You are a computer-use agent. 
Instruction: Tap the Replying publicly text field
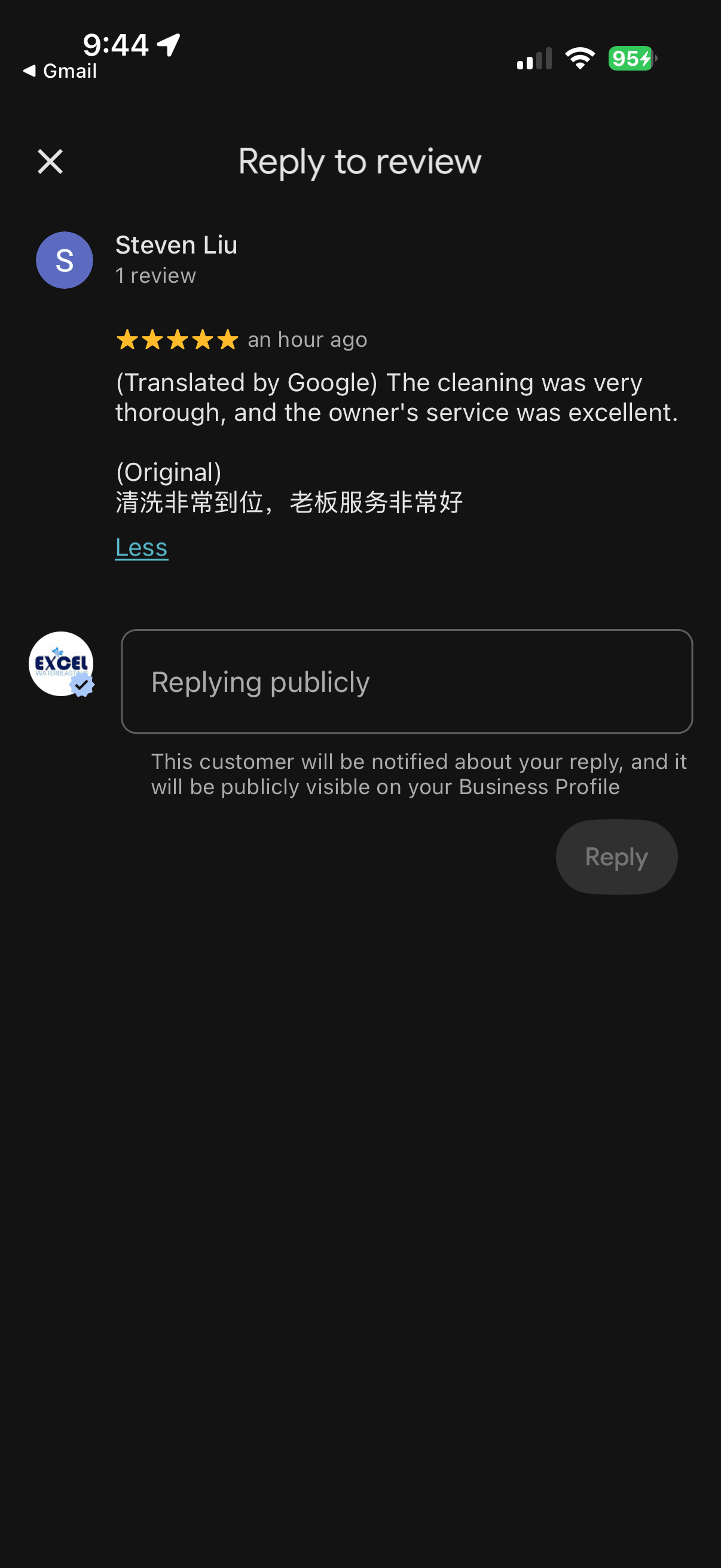pos(407,681)
